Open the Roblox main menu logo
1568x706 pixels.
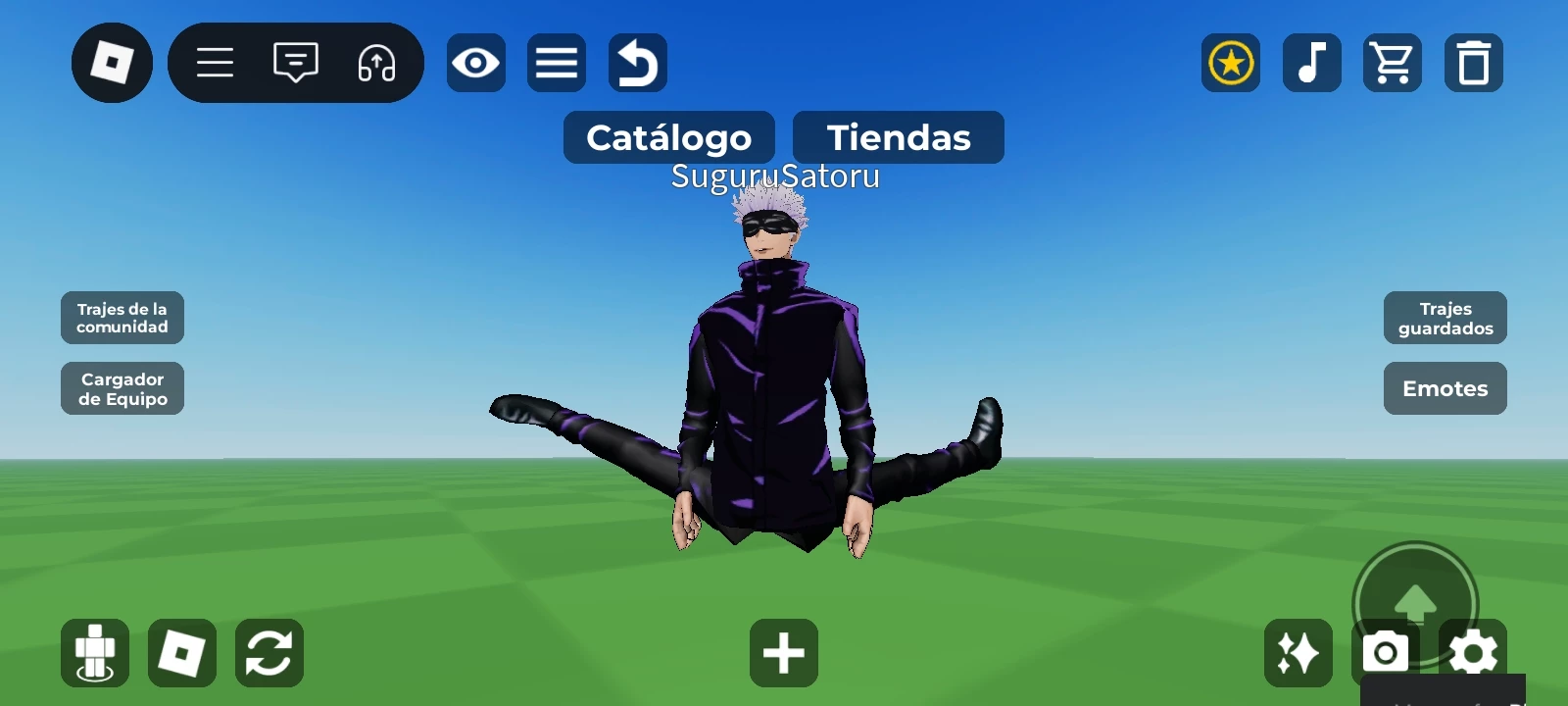pos(112,64)
